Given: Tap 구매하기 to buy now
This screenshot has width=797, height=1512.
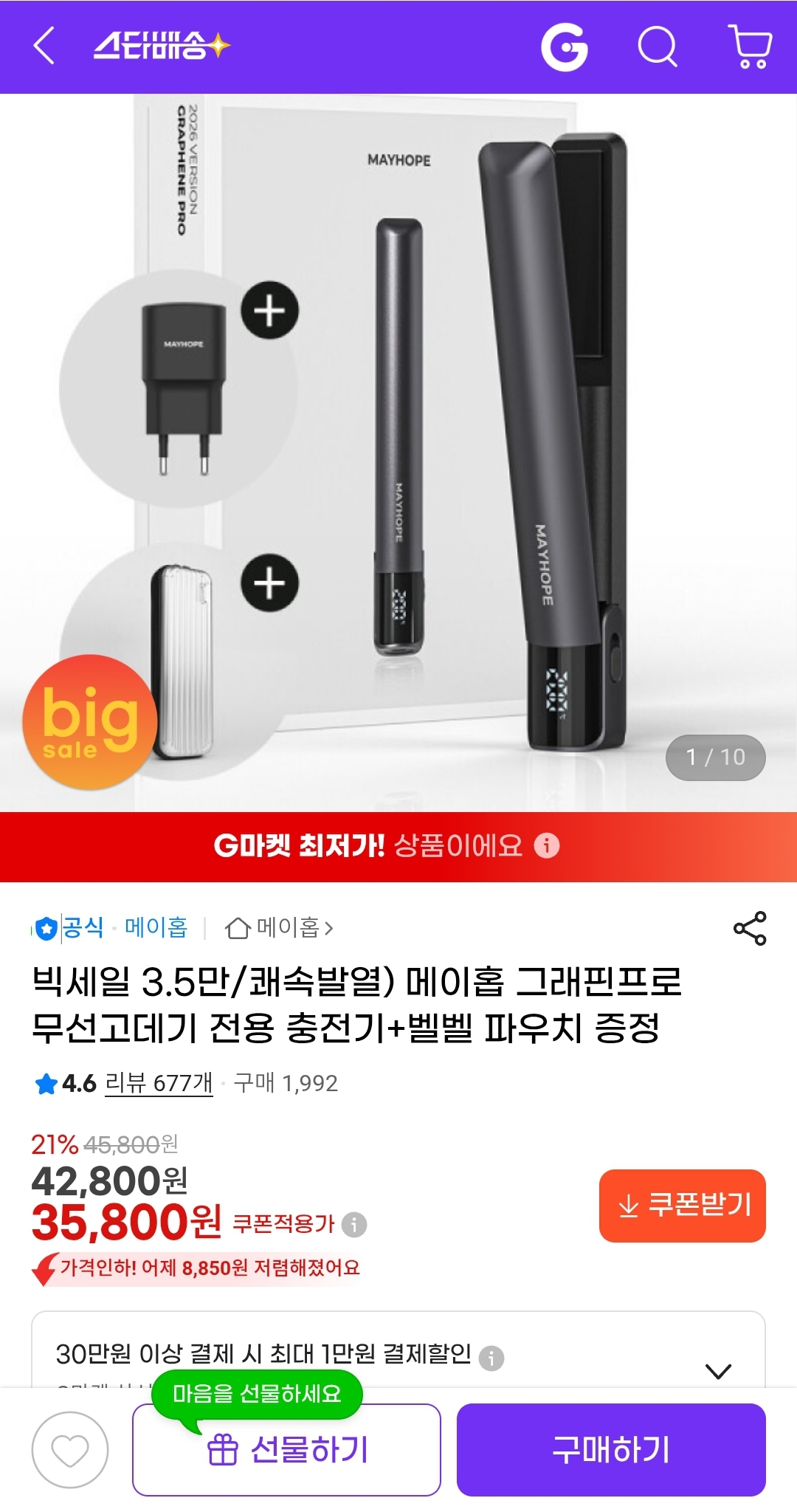Looking at the screenshot, I should click(611, 1450).
